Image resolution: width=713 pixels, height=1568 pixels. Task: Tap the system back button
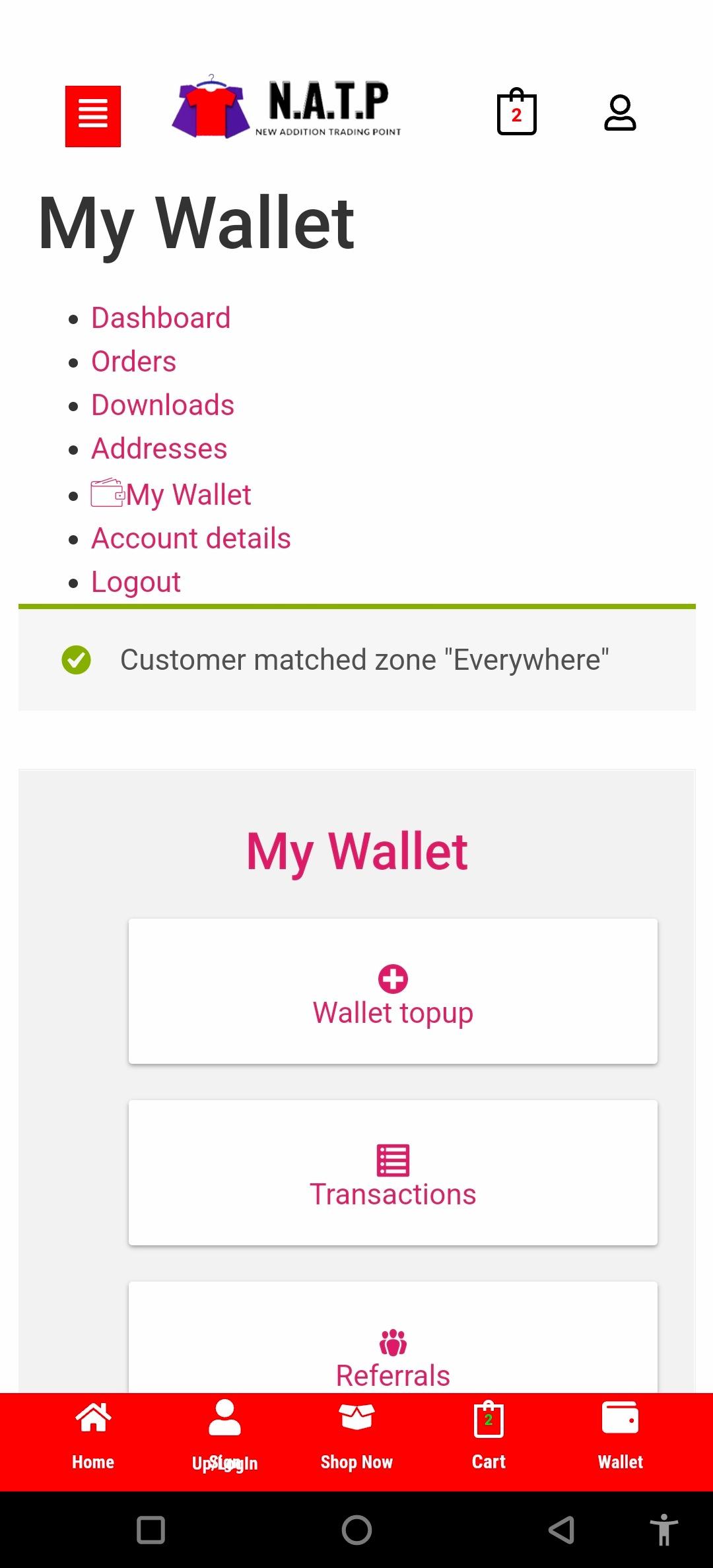(561, 1530)
